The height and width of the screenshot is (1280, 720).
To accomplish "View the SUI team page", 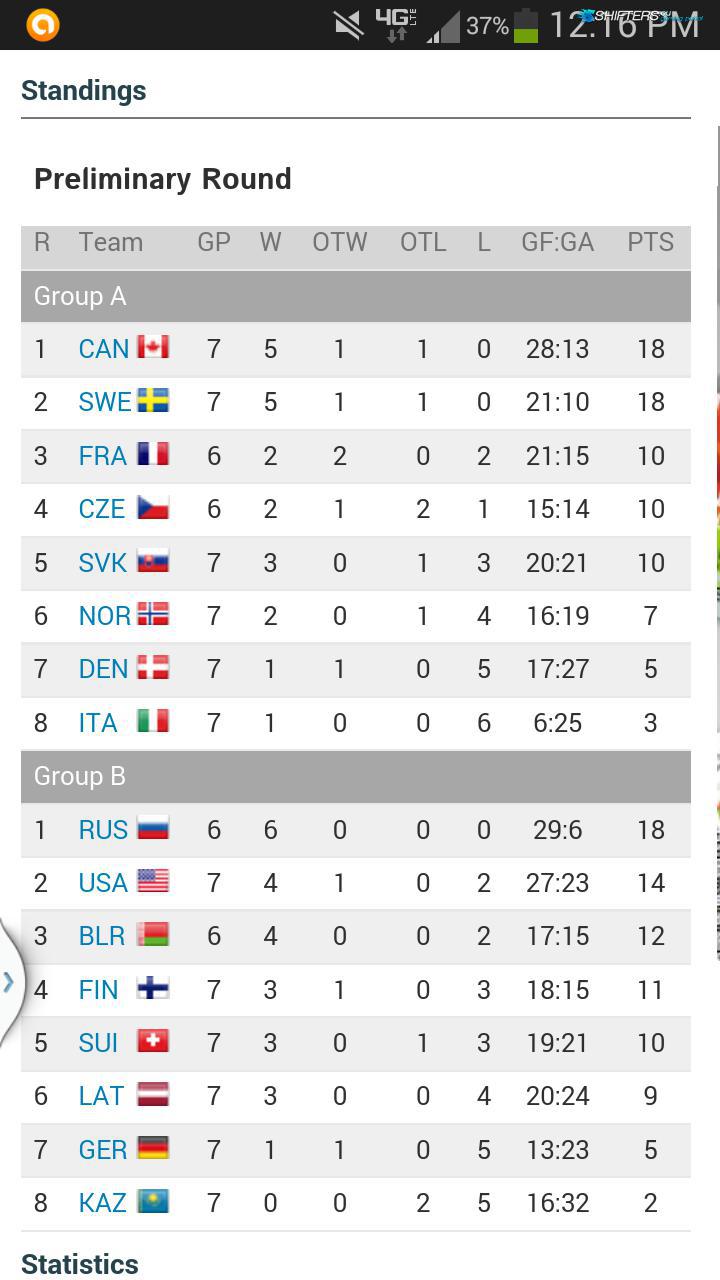I will click(x=98, y=1043).
